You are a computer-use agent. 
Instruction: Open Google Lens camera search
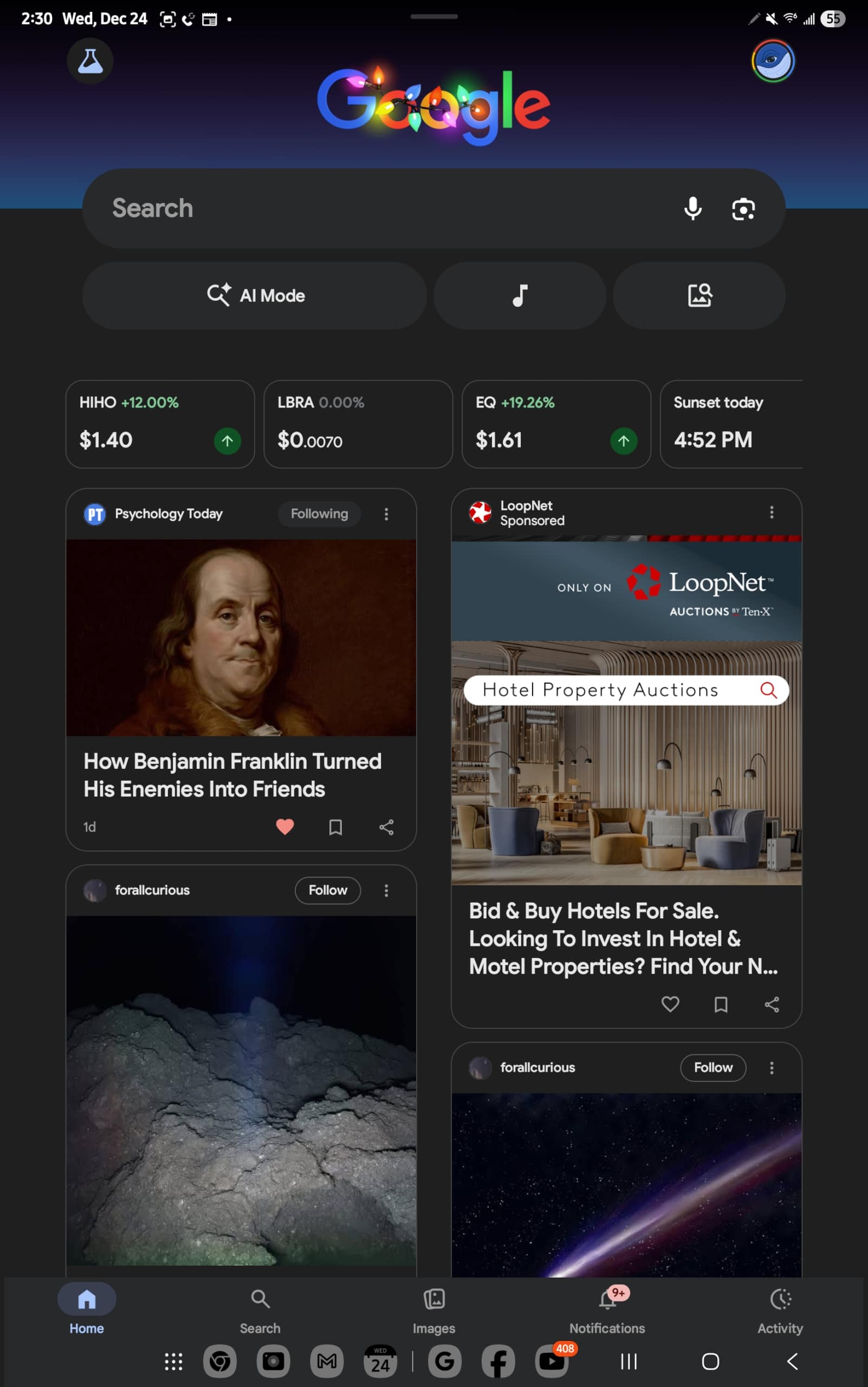(743, 209)
